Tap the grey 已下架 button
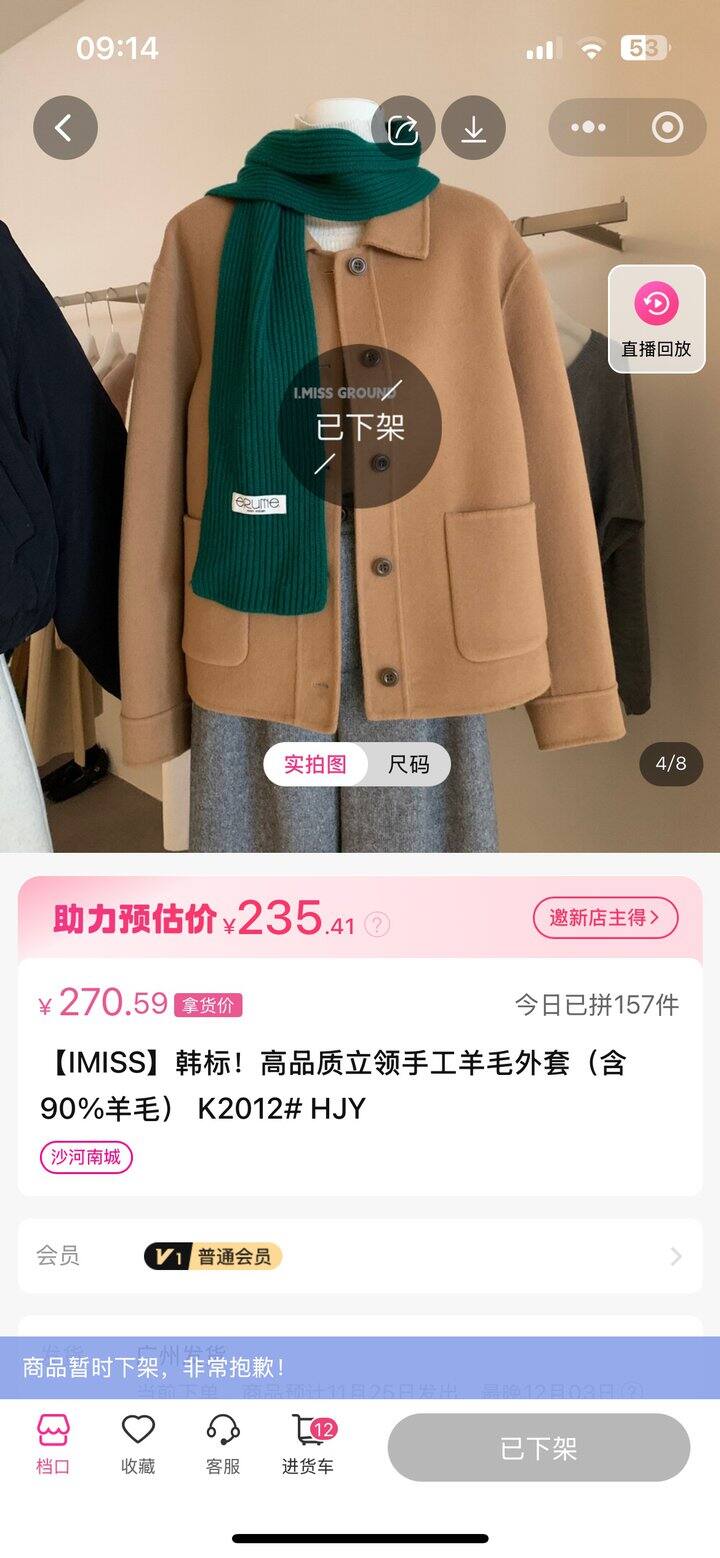Image resolution: width=720 pixels, height=1558 pixels. tap(539, 1447)
